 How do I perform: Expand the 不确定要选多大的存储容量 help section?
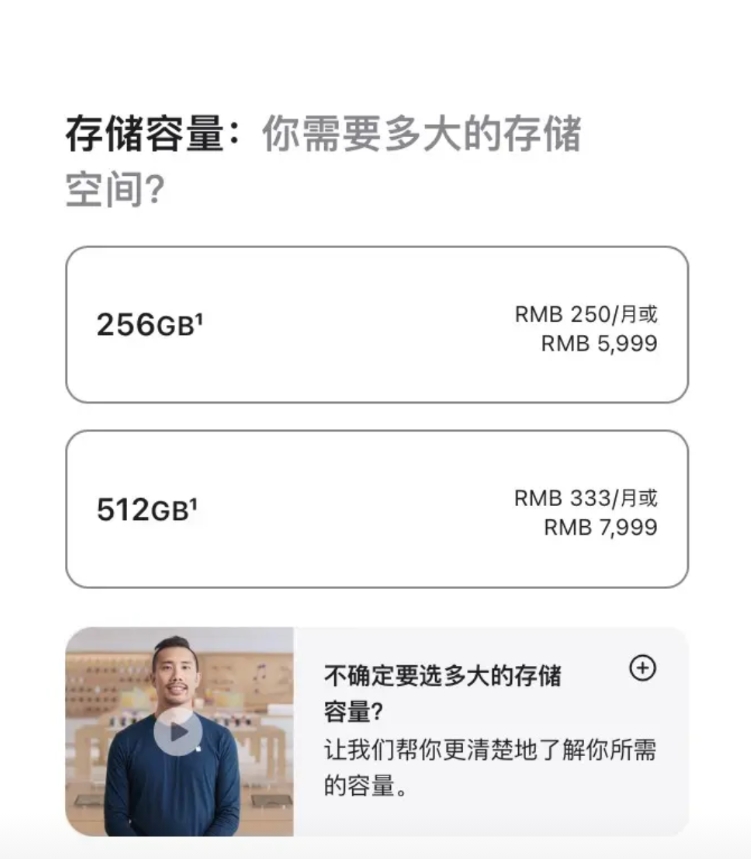[642, 669]
